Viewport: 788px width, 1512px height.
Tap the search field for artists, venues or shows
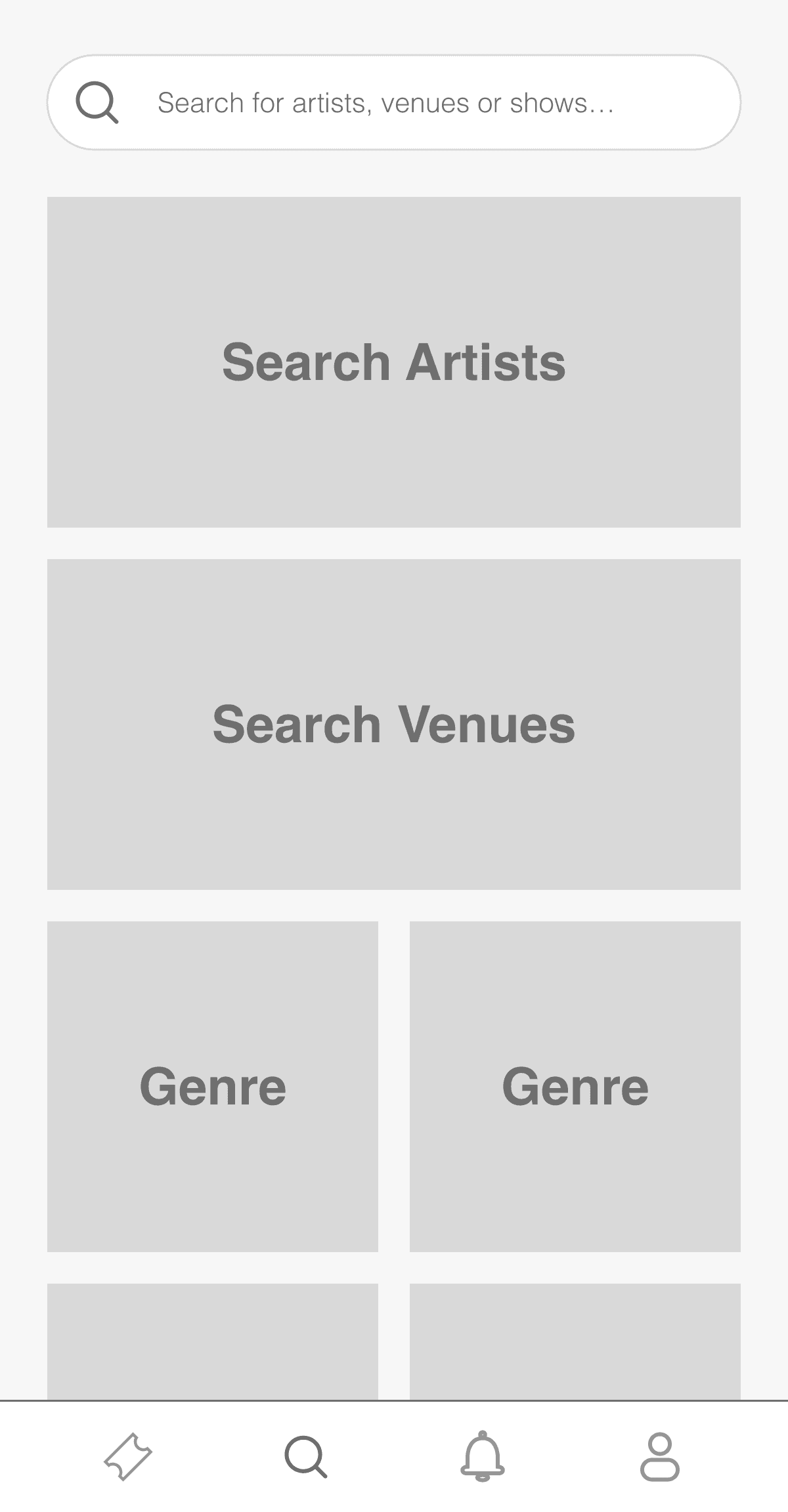click(x=394, y=102)
